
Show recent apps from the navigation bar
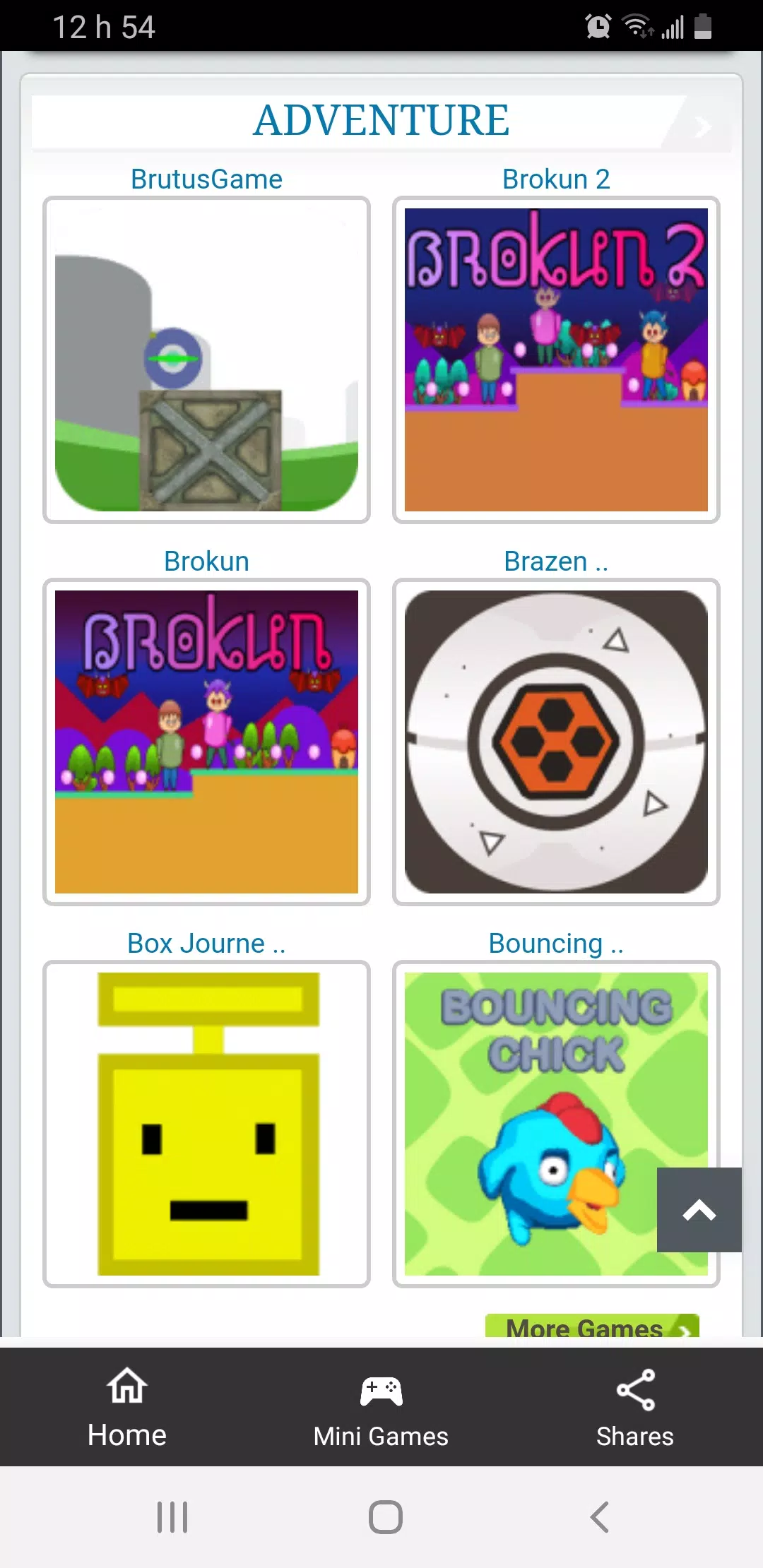coord(172,1516)
